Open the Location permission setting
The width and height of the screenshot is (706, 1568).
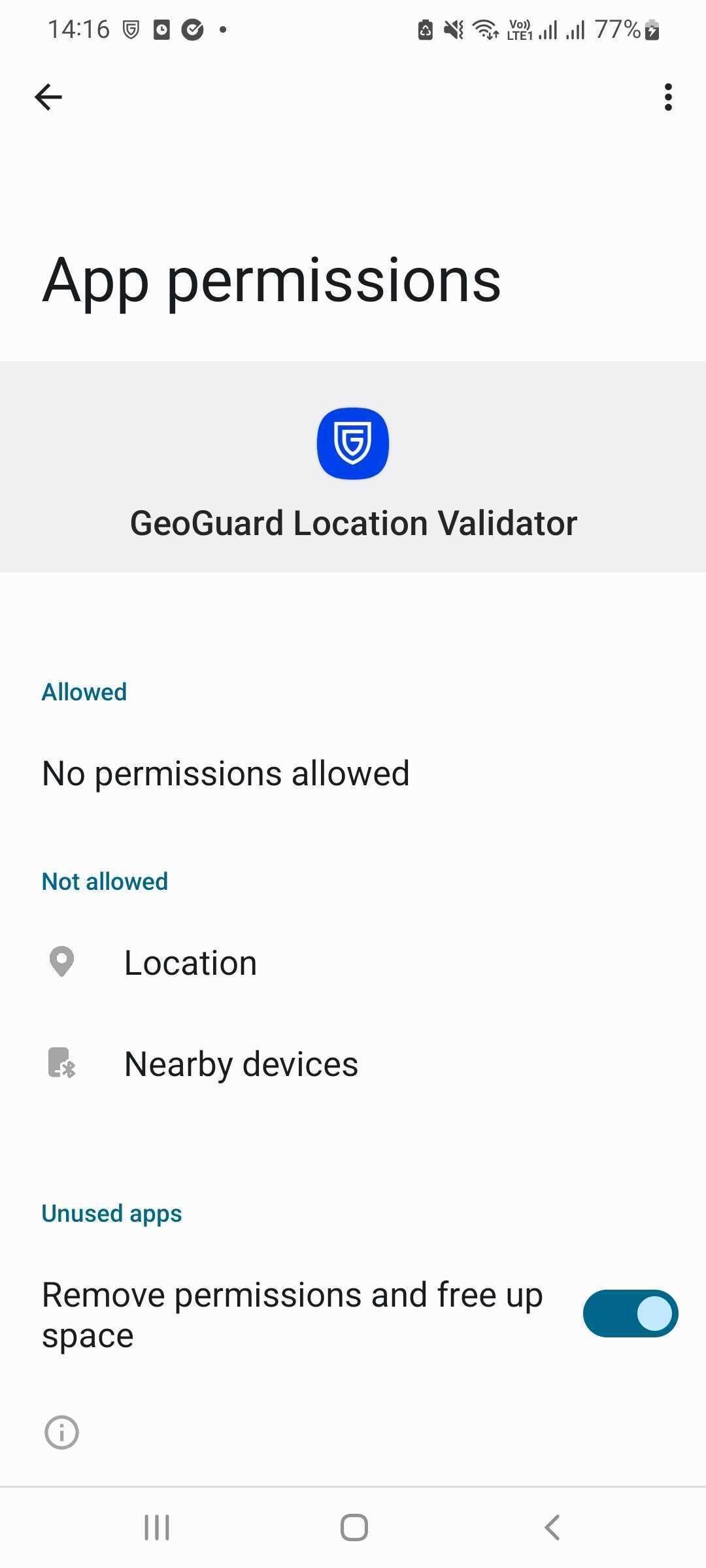coord(190,963)
